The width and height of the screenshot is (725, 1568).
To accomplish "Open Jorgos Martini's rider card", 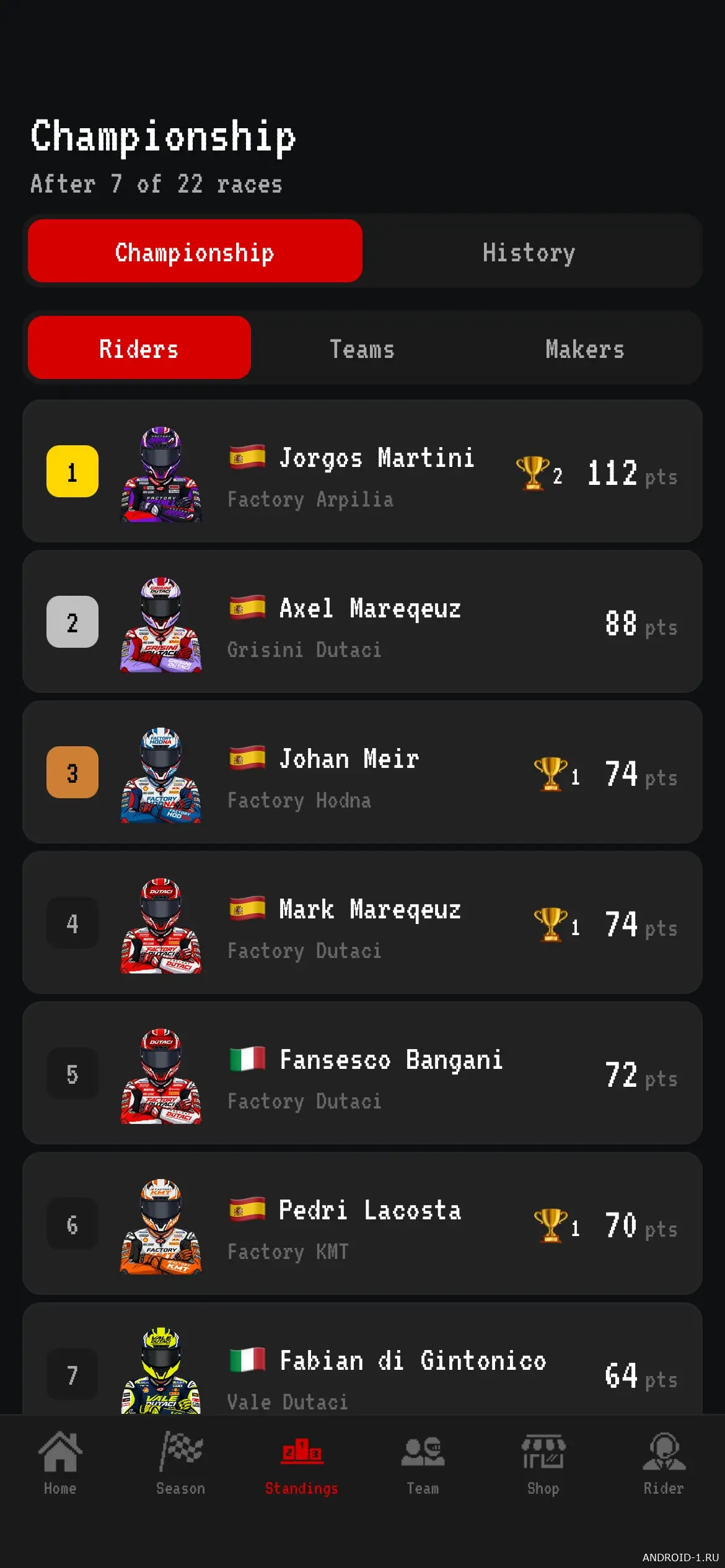I will (362, 471).
